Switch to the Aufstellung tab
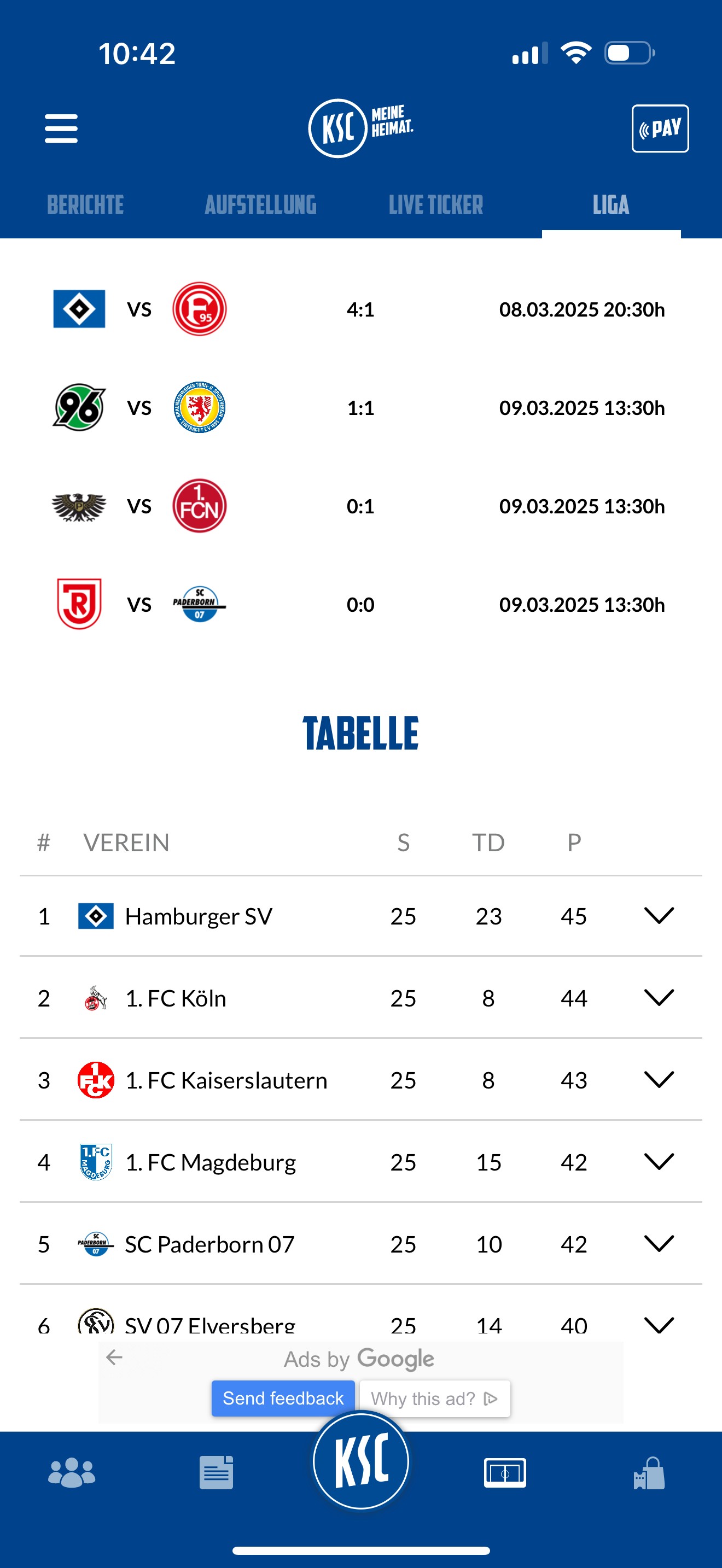 pyautogui.click(x=260, y=204)
